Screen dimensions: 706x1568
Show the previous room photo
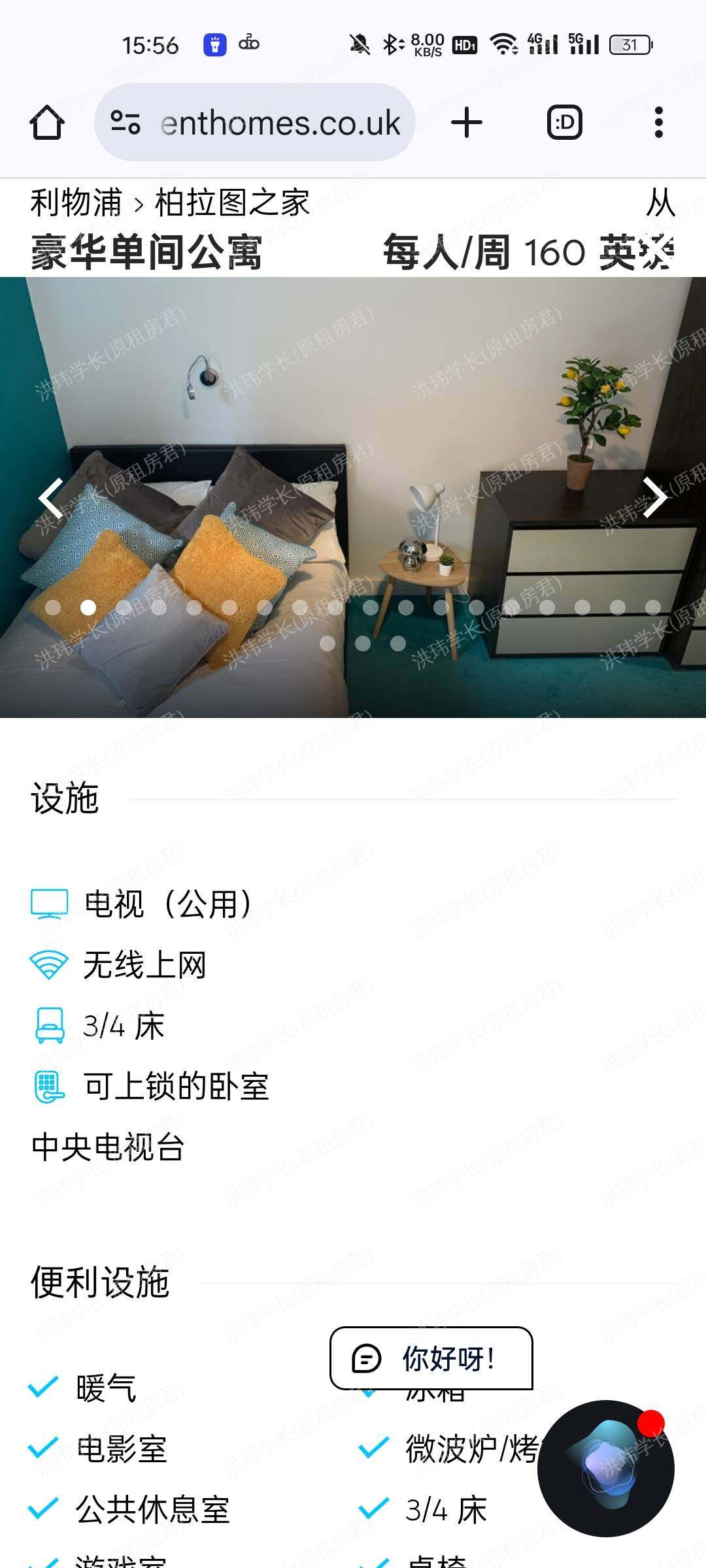click(51, 498)
